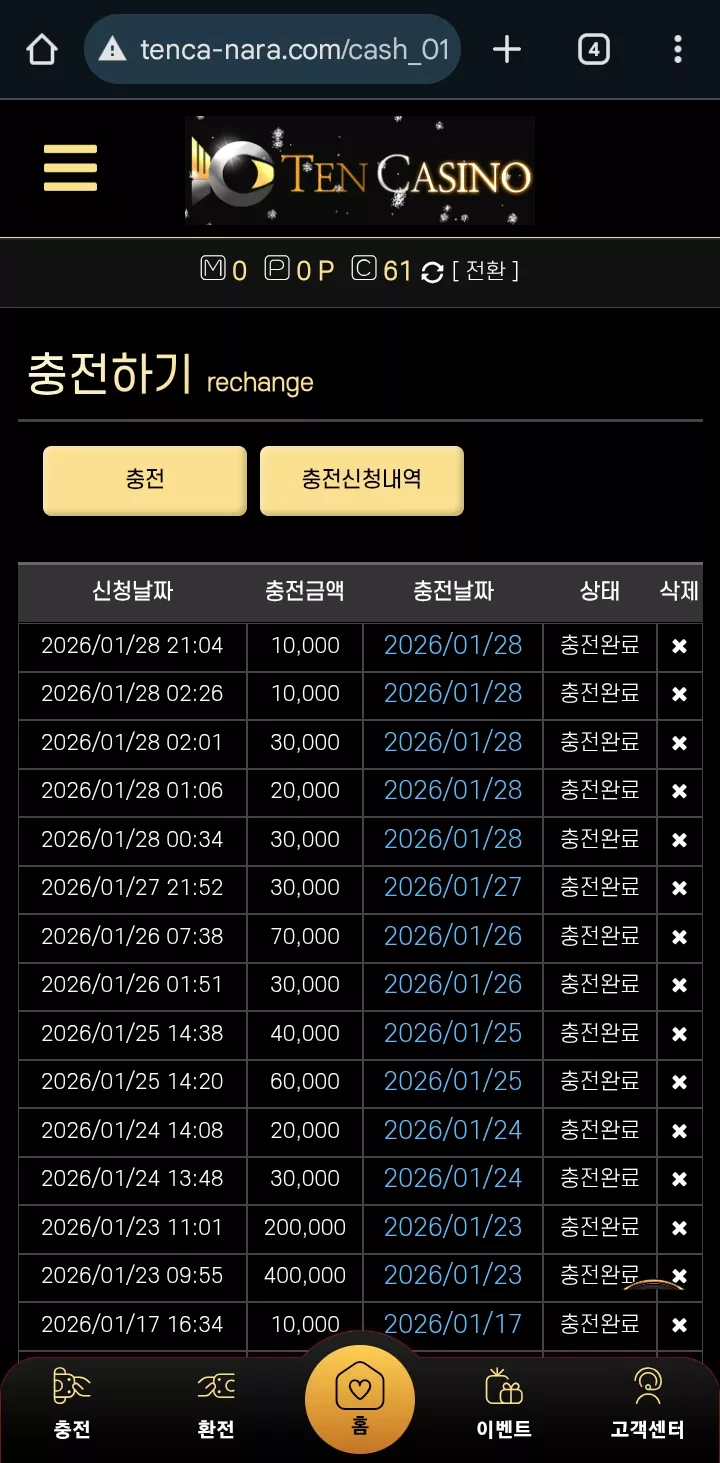Open 충전신청내역 history

(362, 480)
